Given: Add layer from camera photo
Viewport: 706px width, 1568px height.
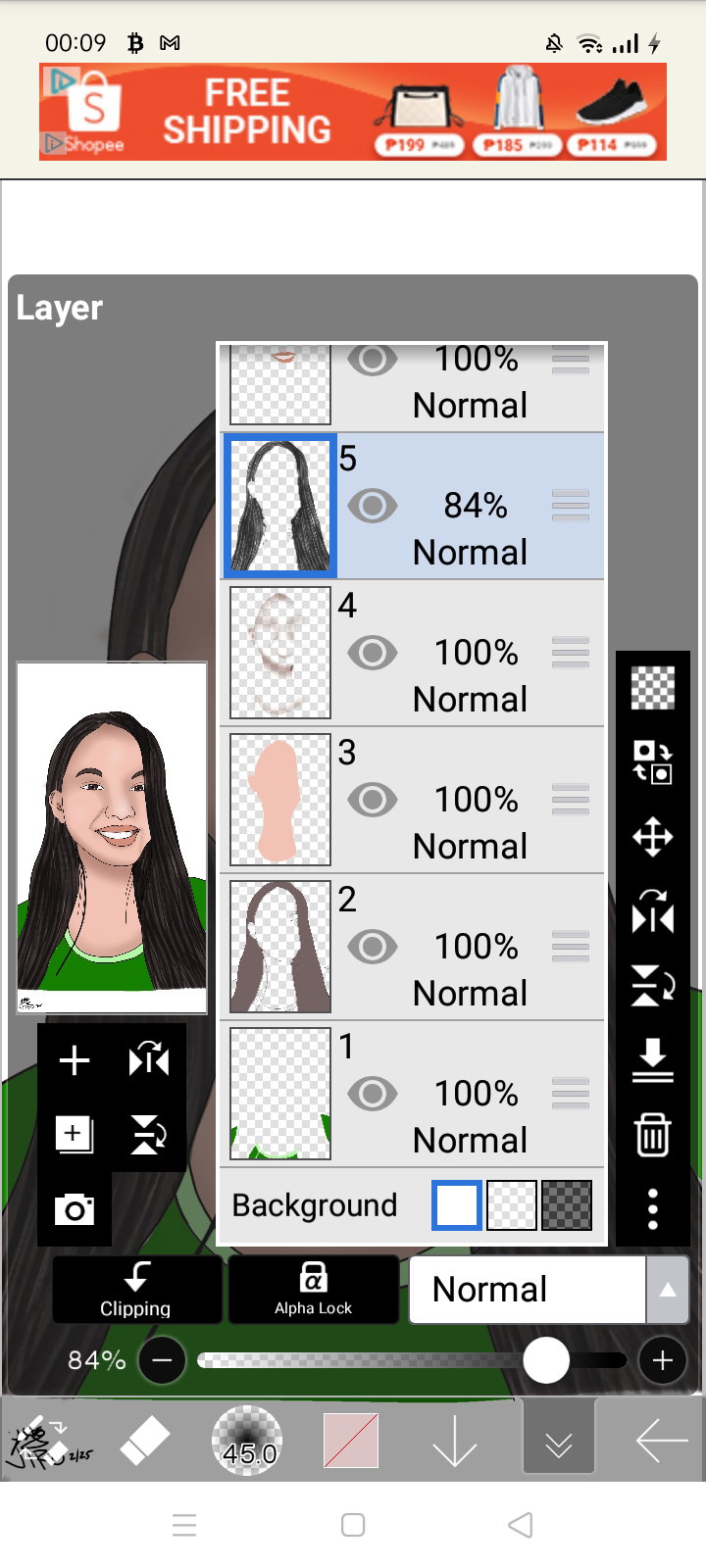Looking at the screenshot, I should pyautogui.click(x=75, y=1209).
